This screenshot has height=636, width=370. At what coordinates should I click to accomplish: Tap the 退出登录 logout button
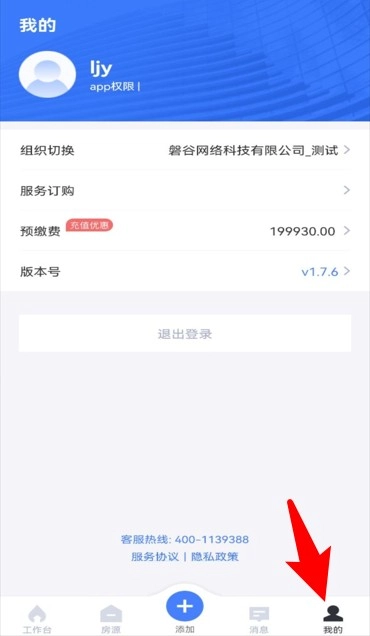tap(185, 333)
